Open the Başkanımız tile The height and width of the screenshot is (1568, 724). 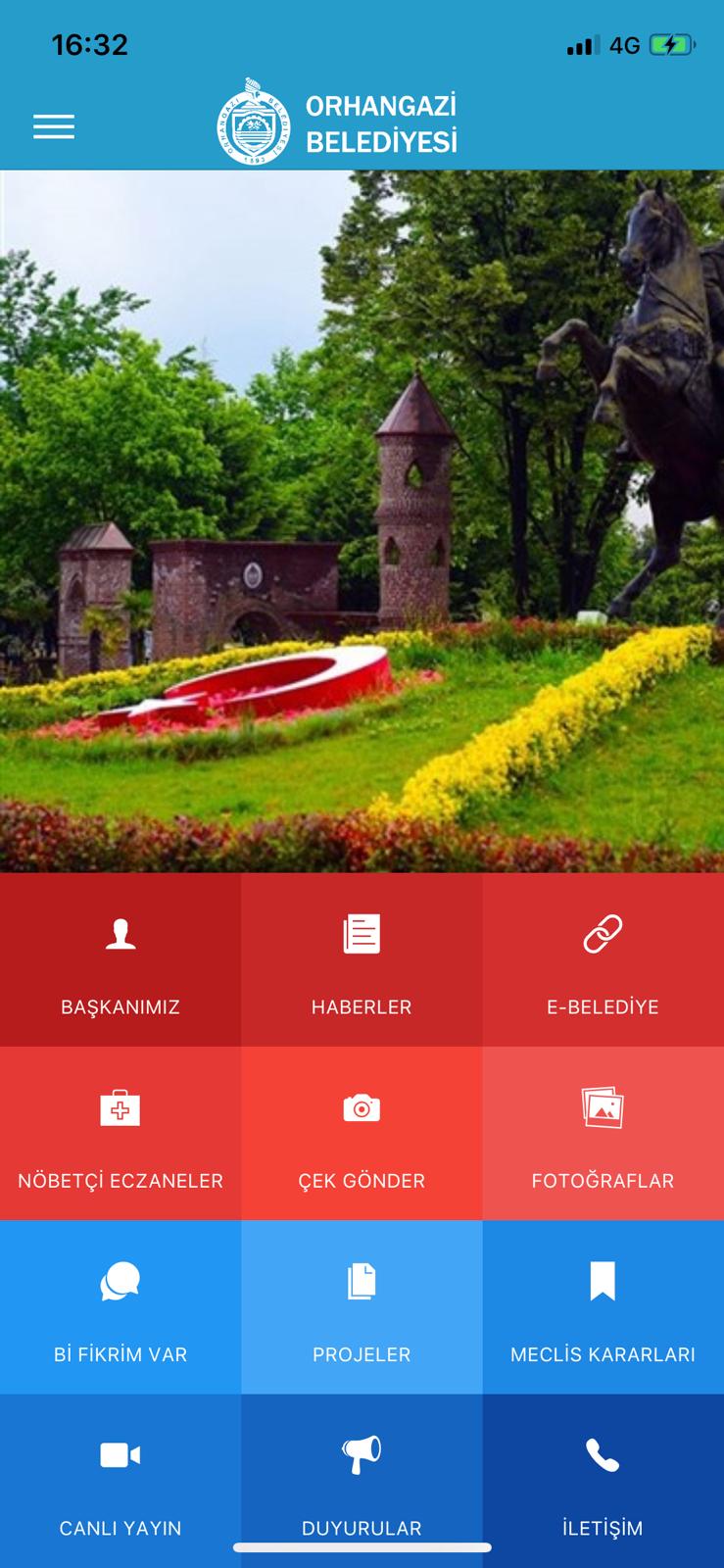121,960
